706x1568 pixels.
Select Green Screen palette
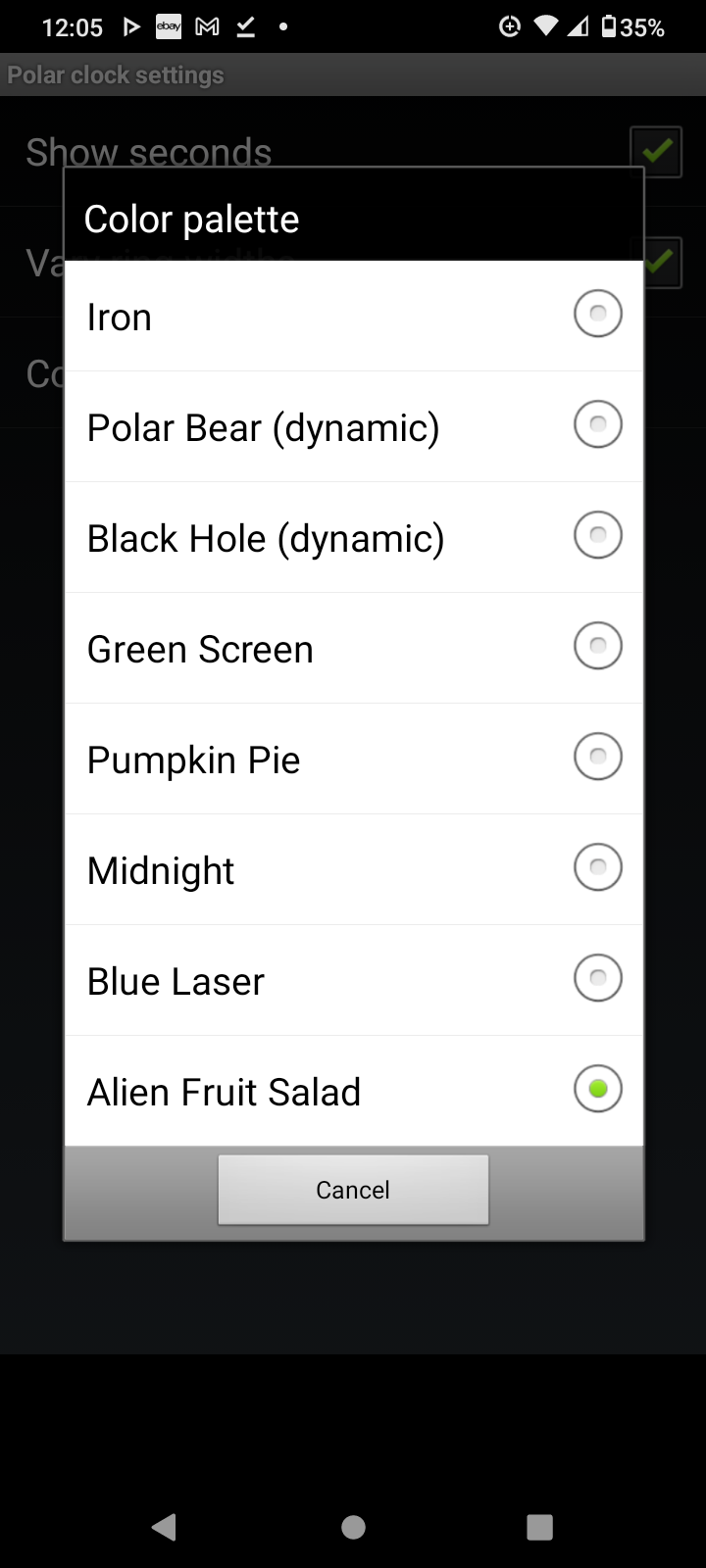[x=354, y=648]
